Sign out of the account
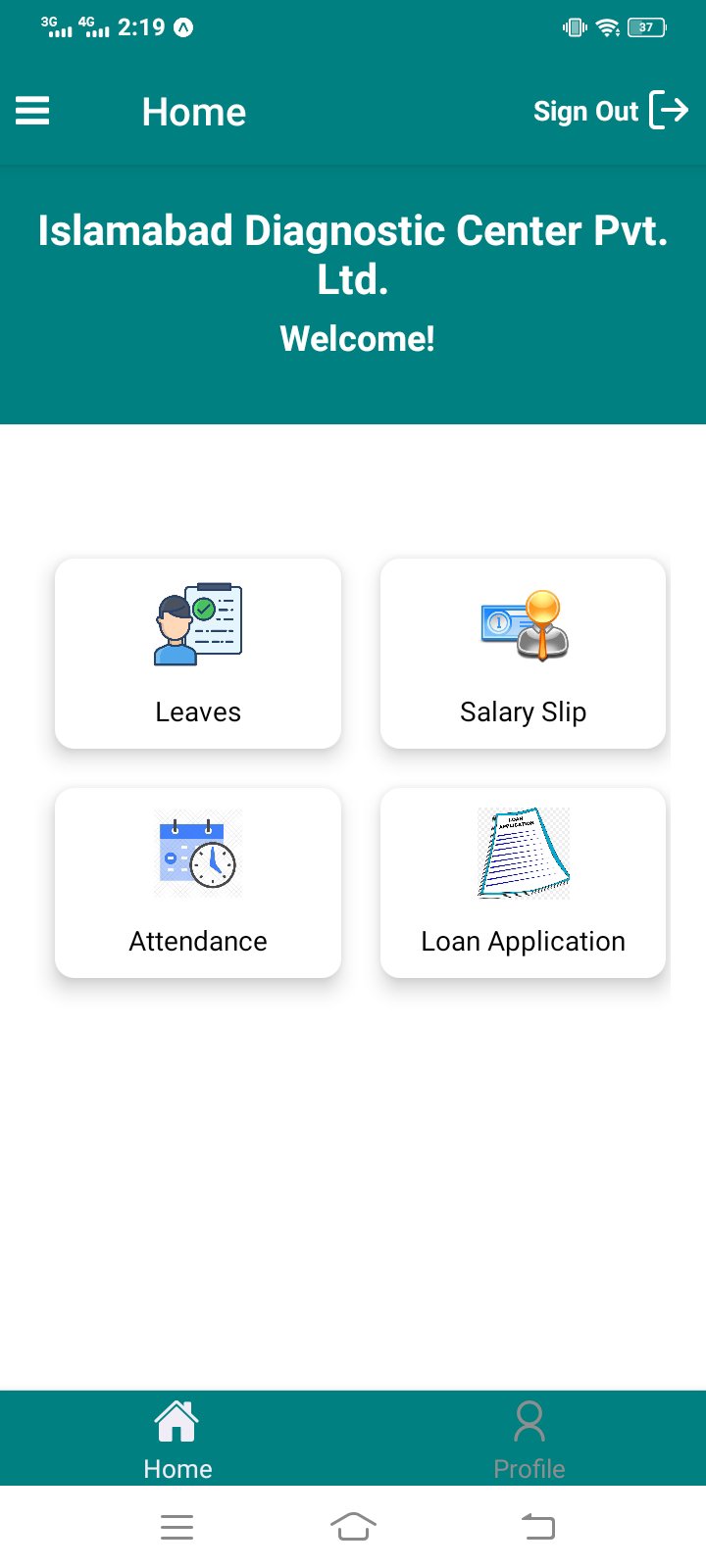 (610, 111)
